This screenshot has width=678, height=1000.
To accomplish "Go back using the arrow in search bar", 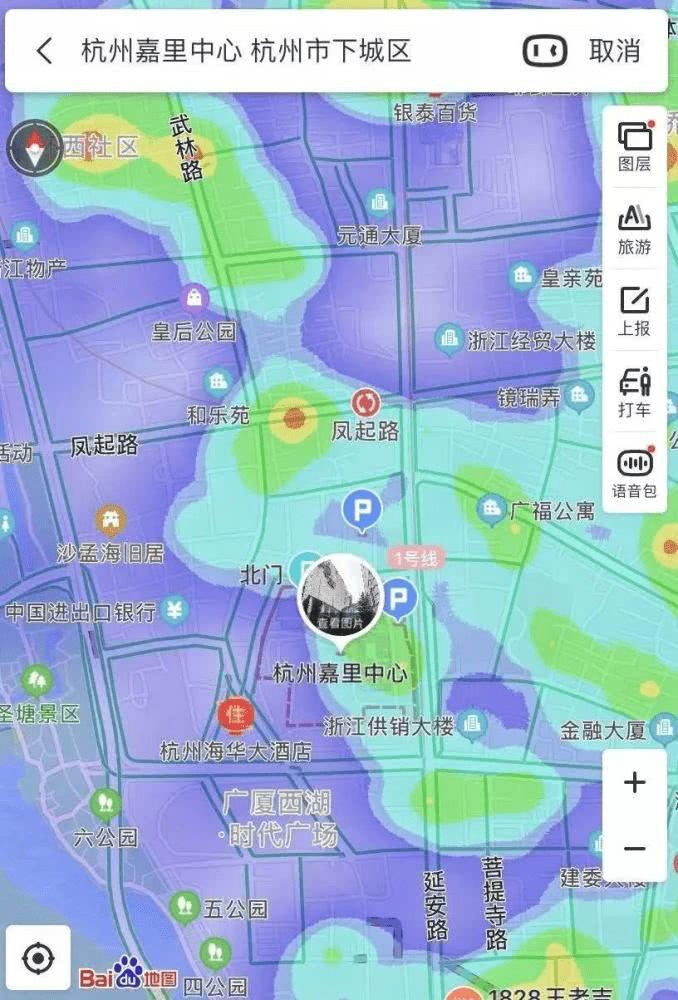I will tap(44, 51).
